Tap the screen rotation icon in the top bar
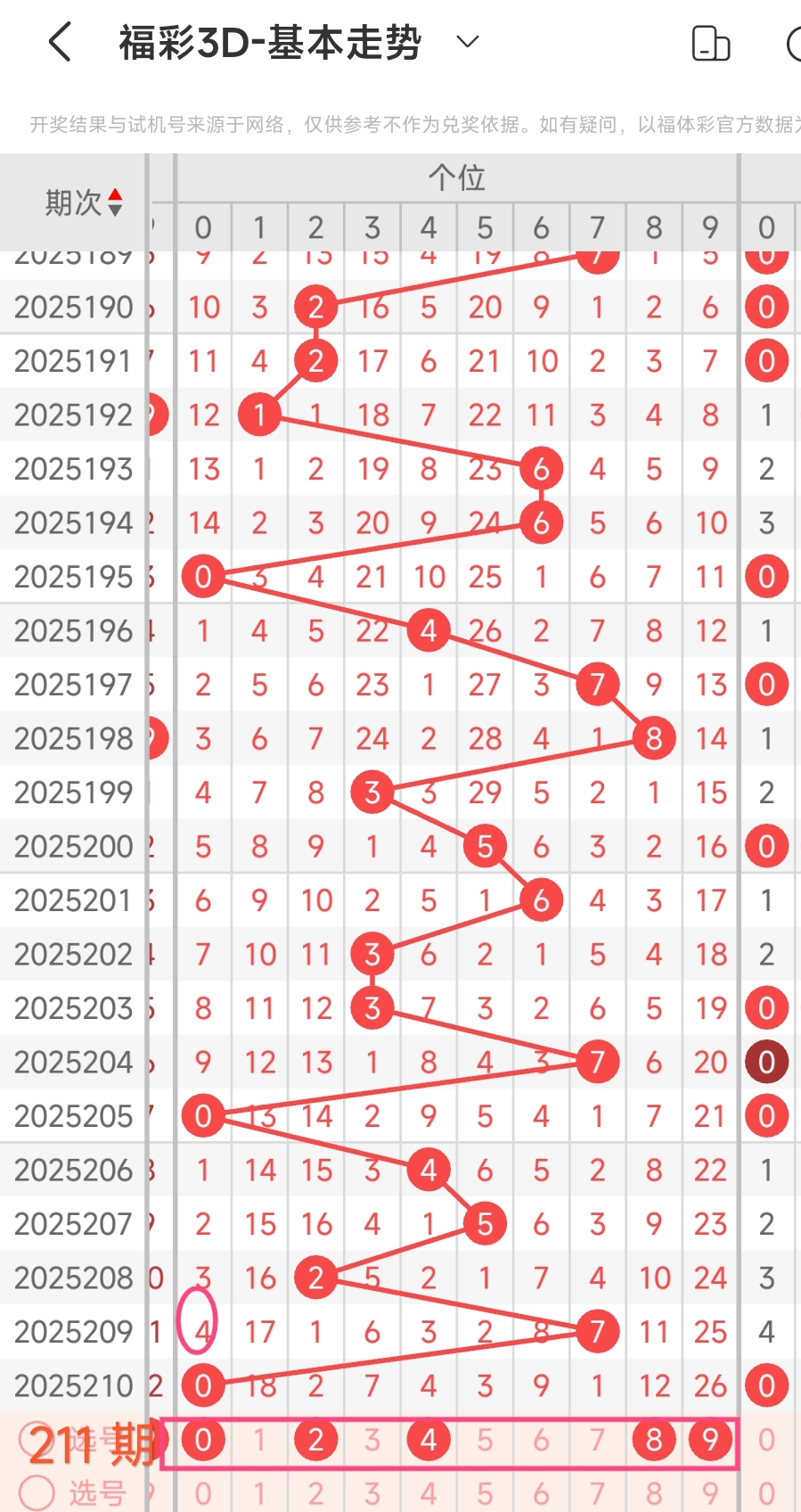Screen dimensions: 801x1512 (x=710, y=41)
